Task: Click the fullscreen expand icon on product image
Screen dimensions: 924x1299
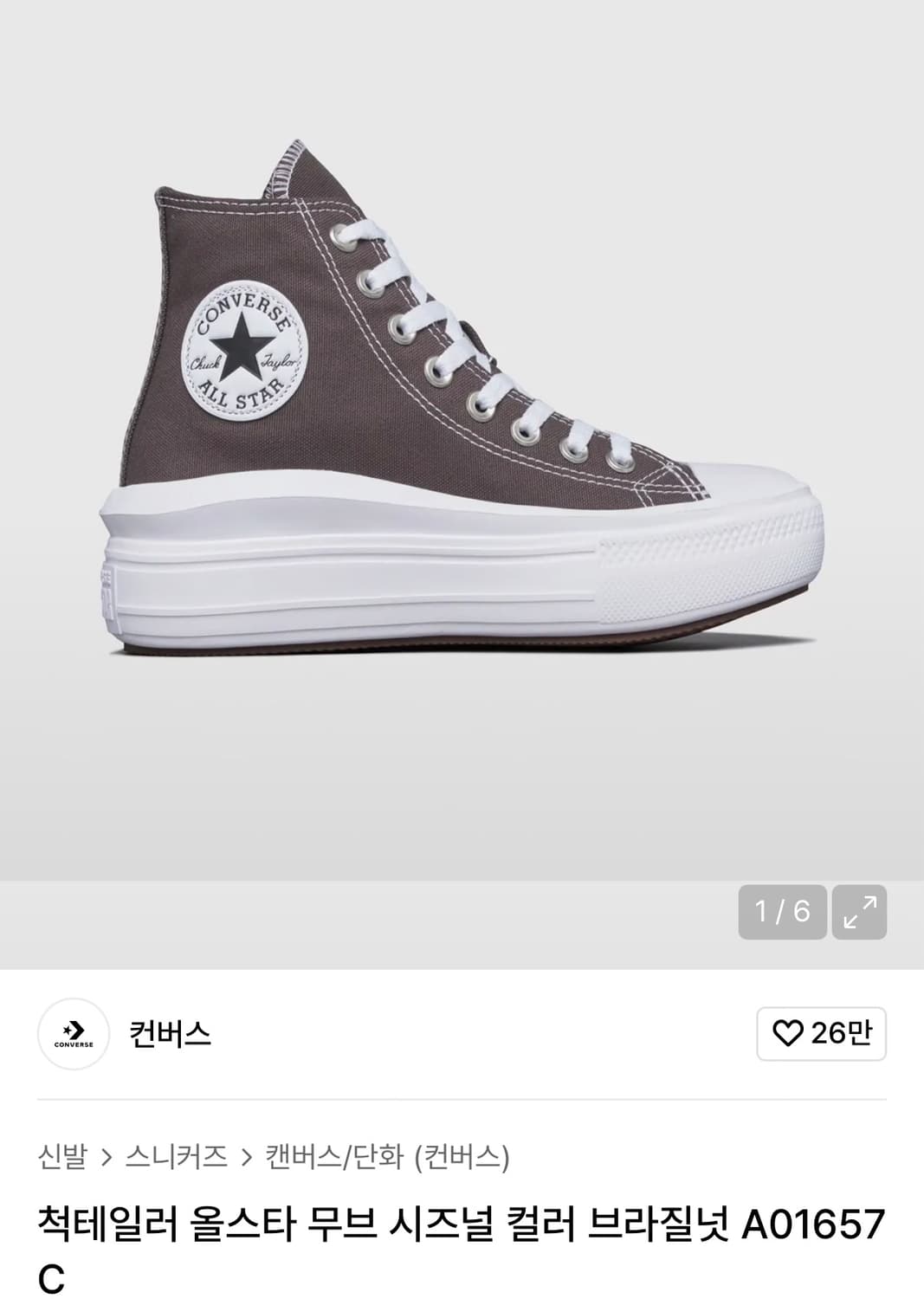Action: [x=858, y=911]
